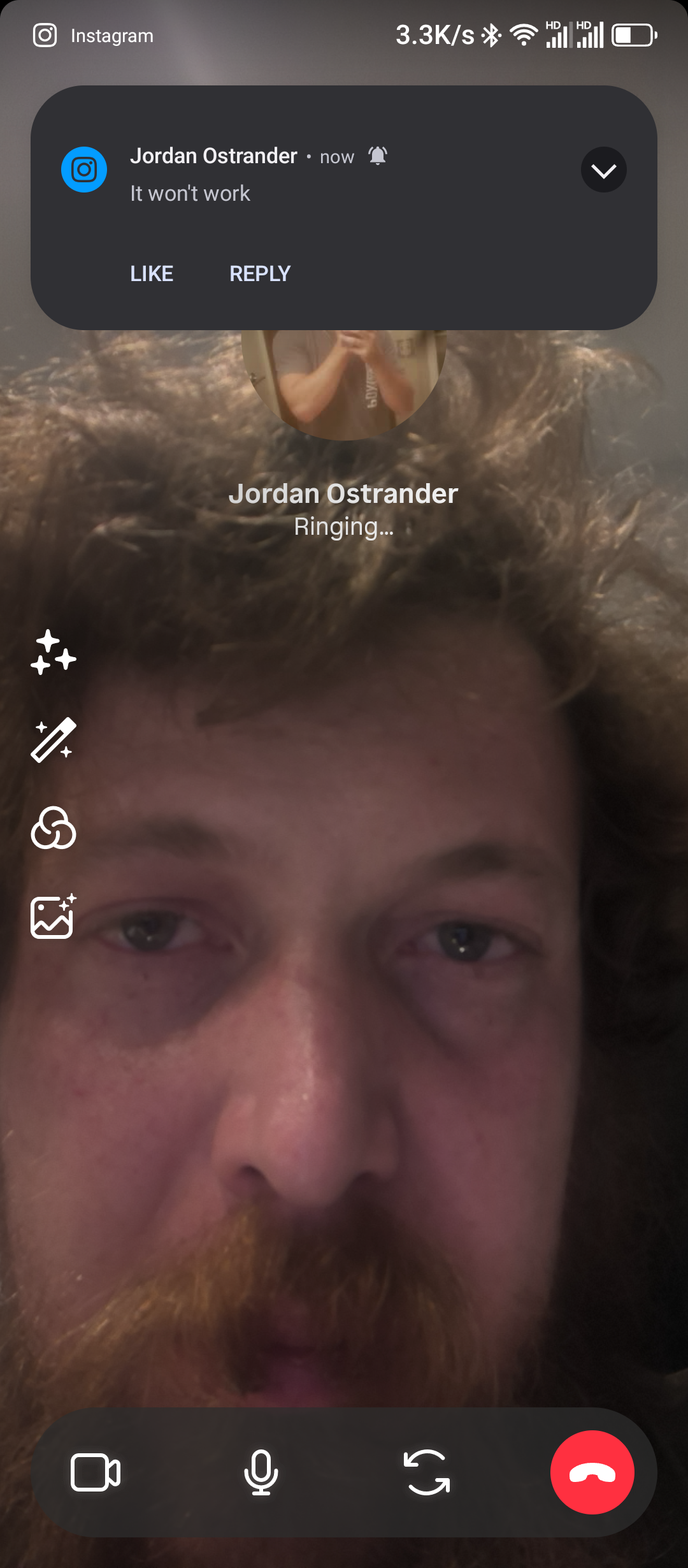Viewport: 688px width, 1568px height.
Task: Tap the magic wand touch-up icon
Action: (x=54, y=740)
